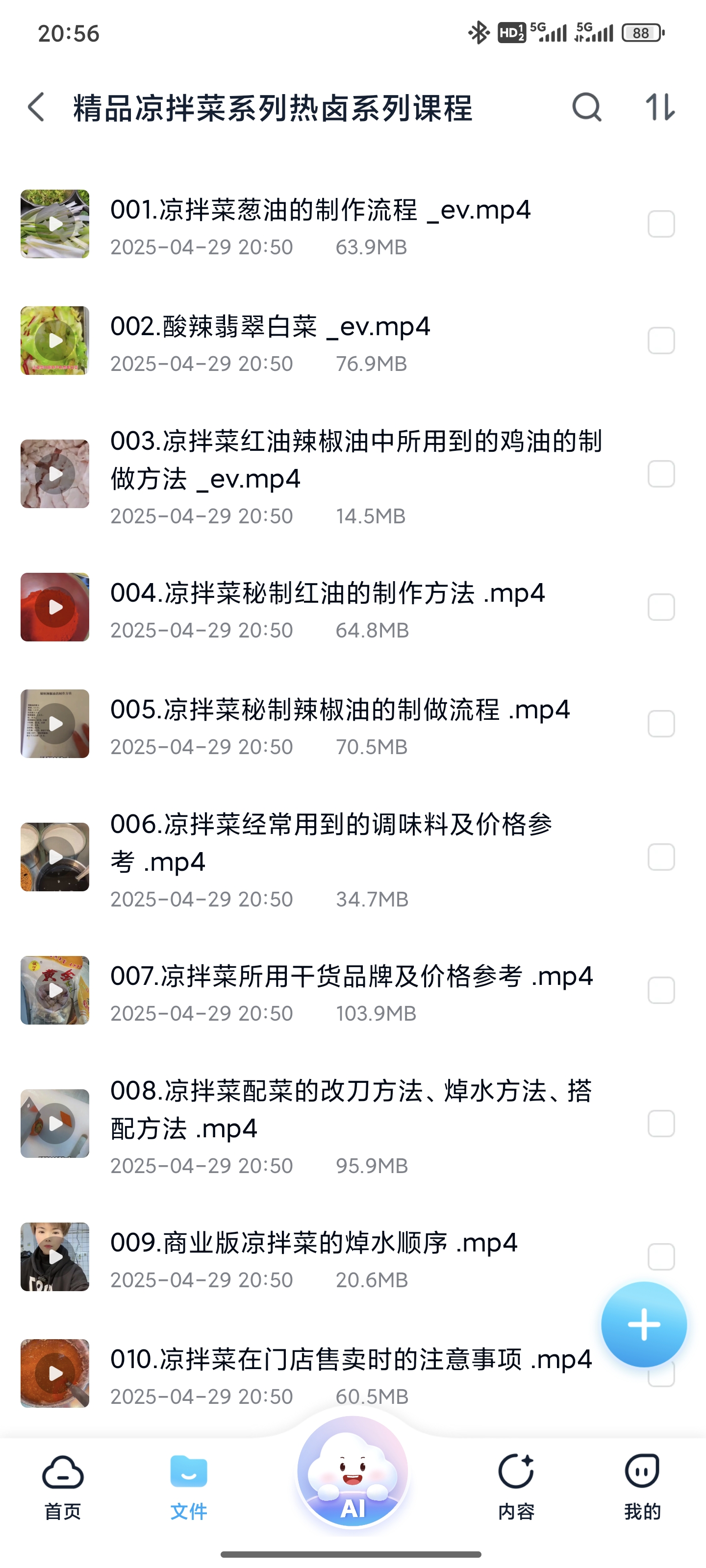706x1568 pixels.
Task: Open search in this folder
Action: [x=586, y=108]
